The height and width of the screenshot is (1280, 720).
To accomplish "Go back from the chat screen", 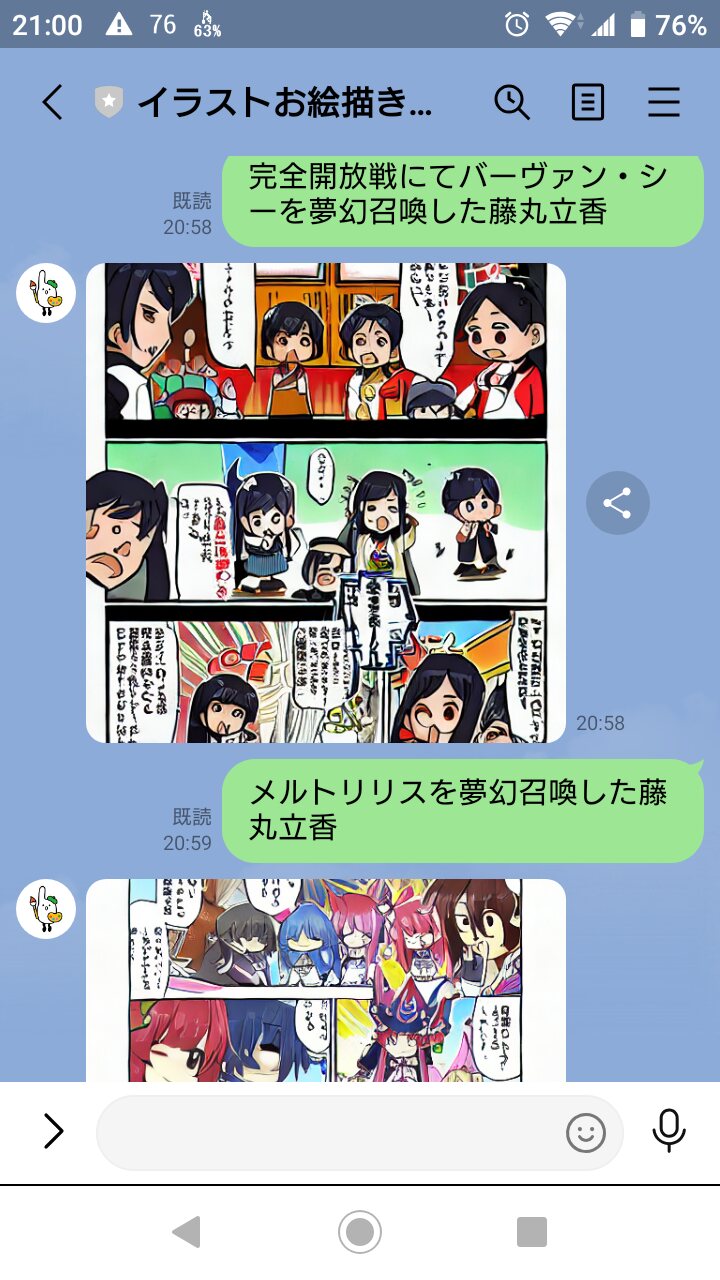I will [52, 102].
